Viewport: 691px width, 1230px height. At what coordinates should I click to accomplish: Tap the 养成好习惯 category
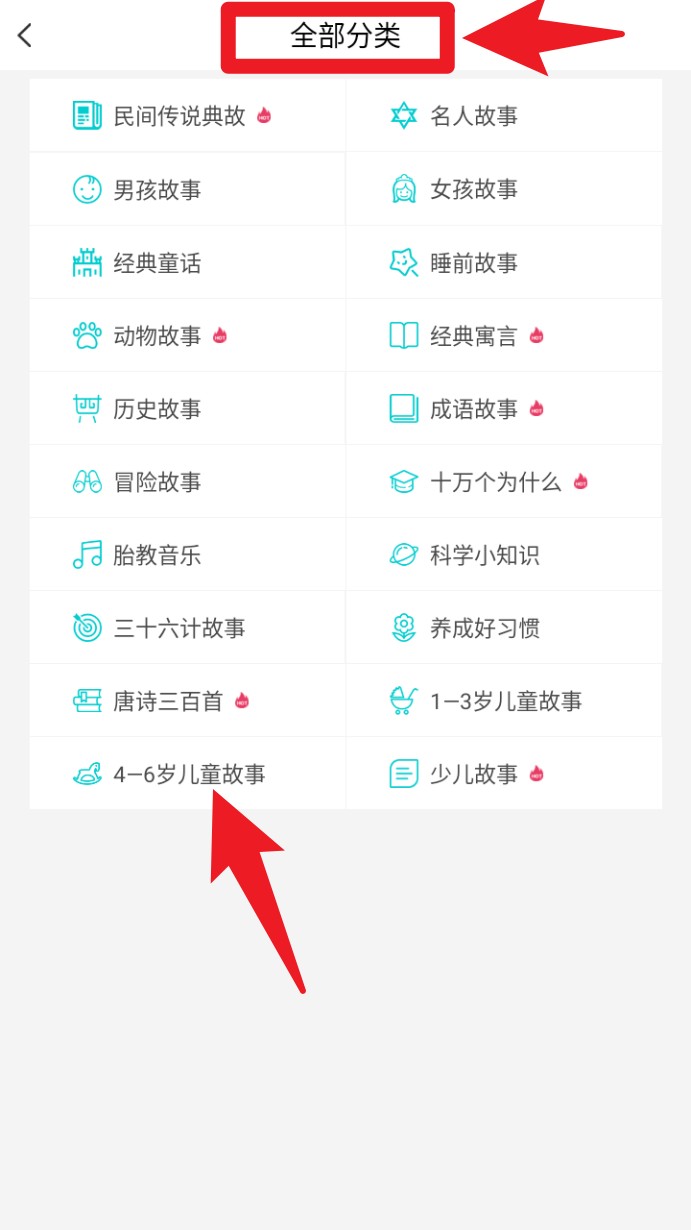pyautogui.click(x=485, y=628)
